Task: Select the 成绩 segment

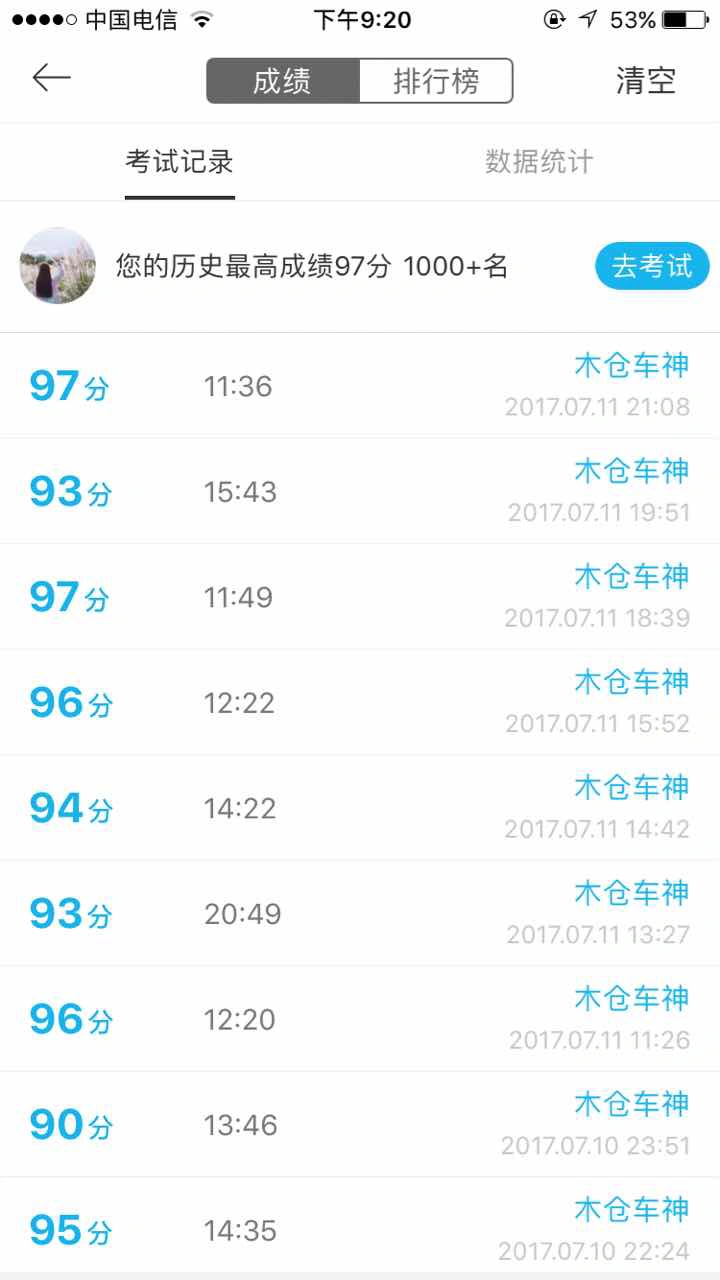Action: point(282,81)
